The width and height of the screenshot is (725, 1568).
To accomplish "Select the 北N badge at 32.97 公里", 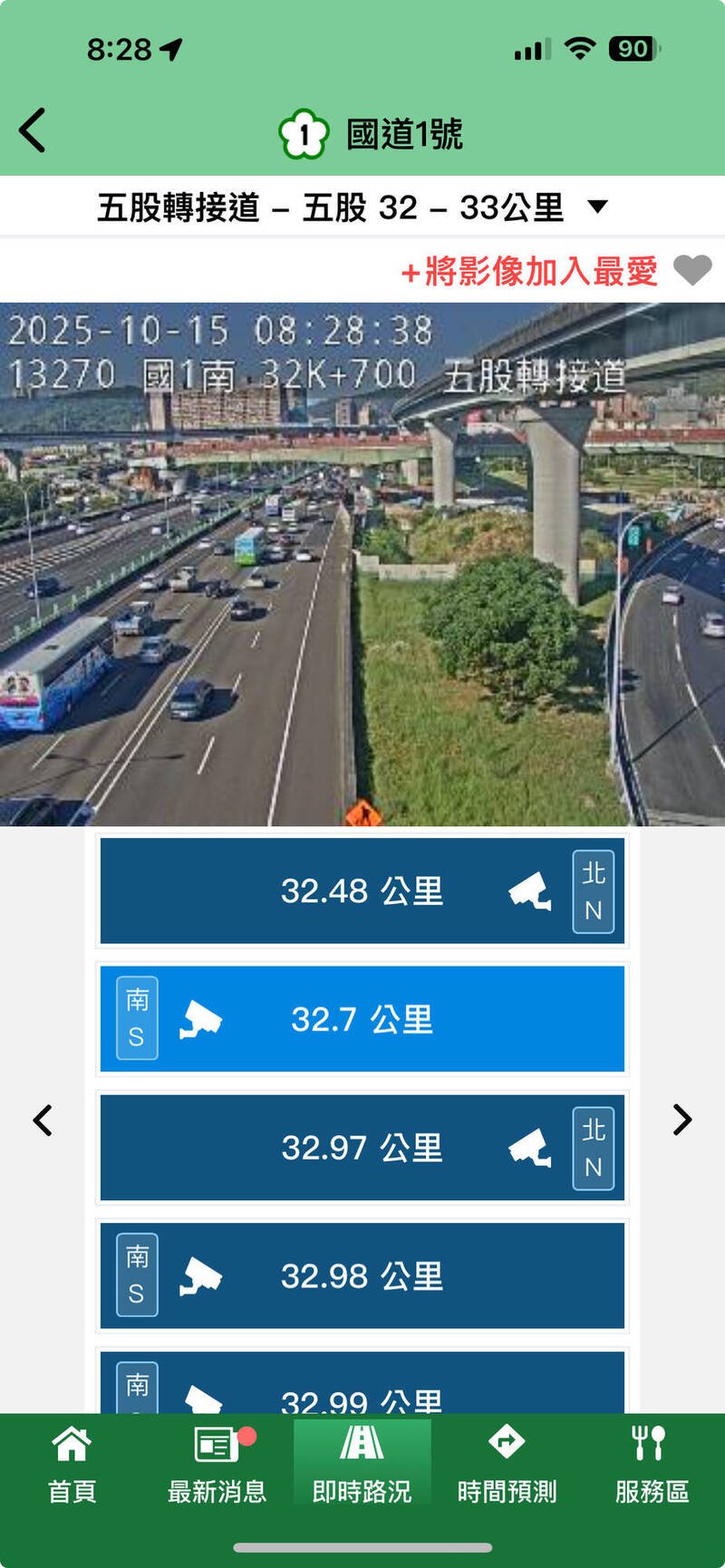I will 594,1148.
